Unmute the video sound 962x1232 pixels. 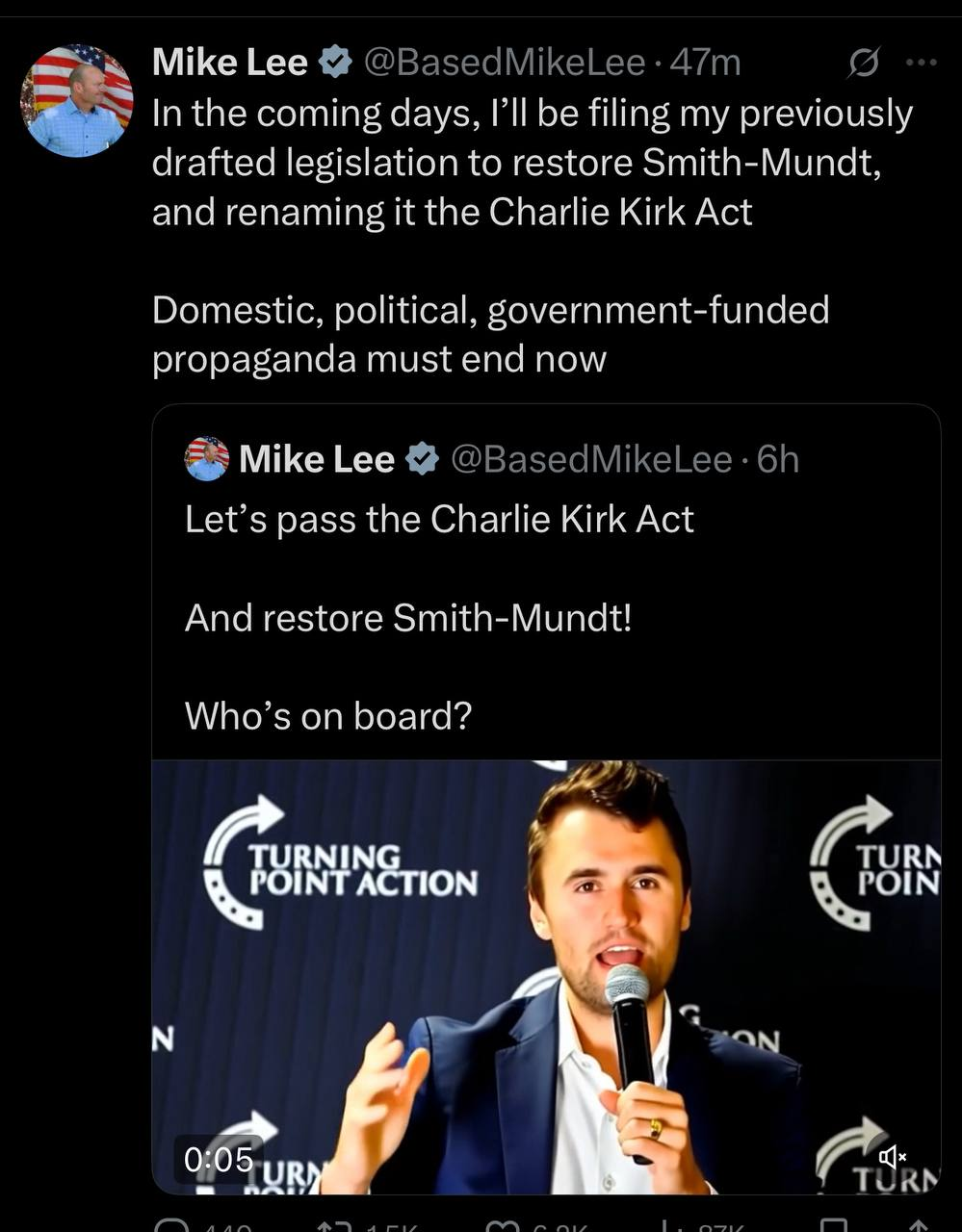pyautogui.click(x=893, y=1156)
